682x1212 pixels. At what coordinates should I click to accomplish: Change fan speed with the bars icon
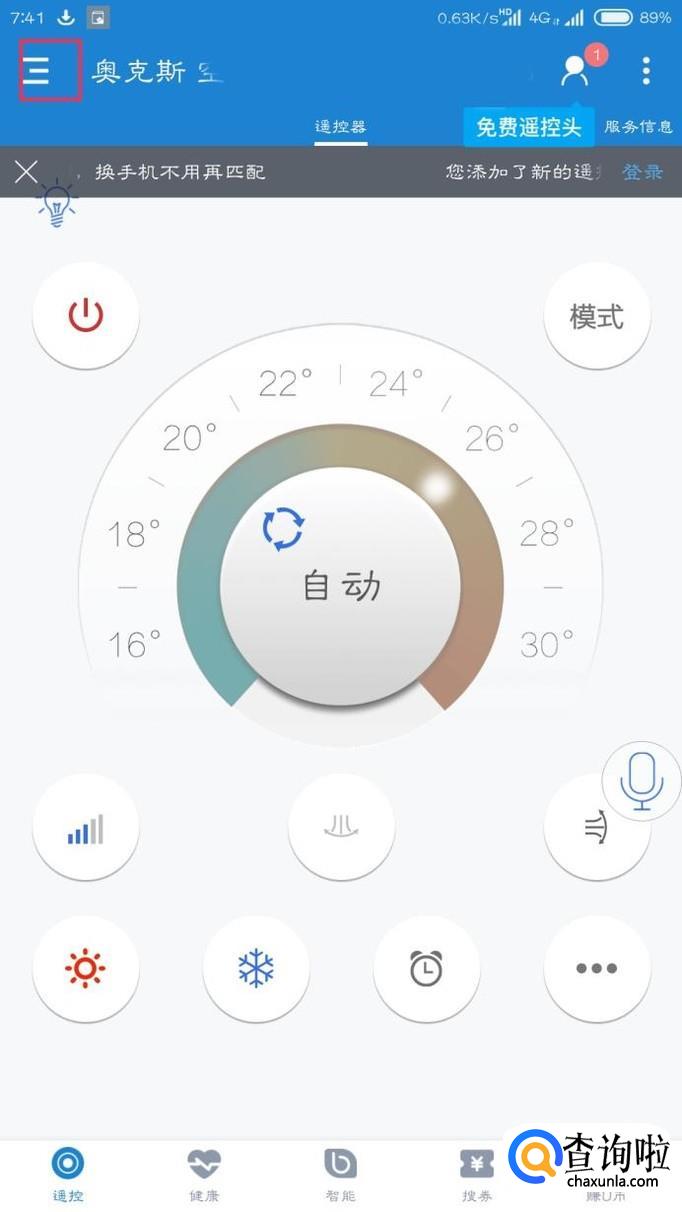(86, 828)
